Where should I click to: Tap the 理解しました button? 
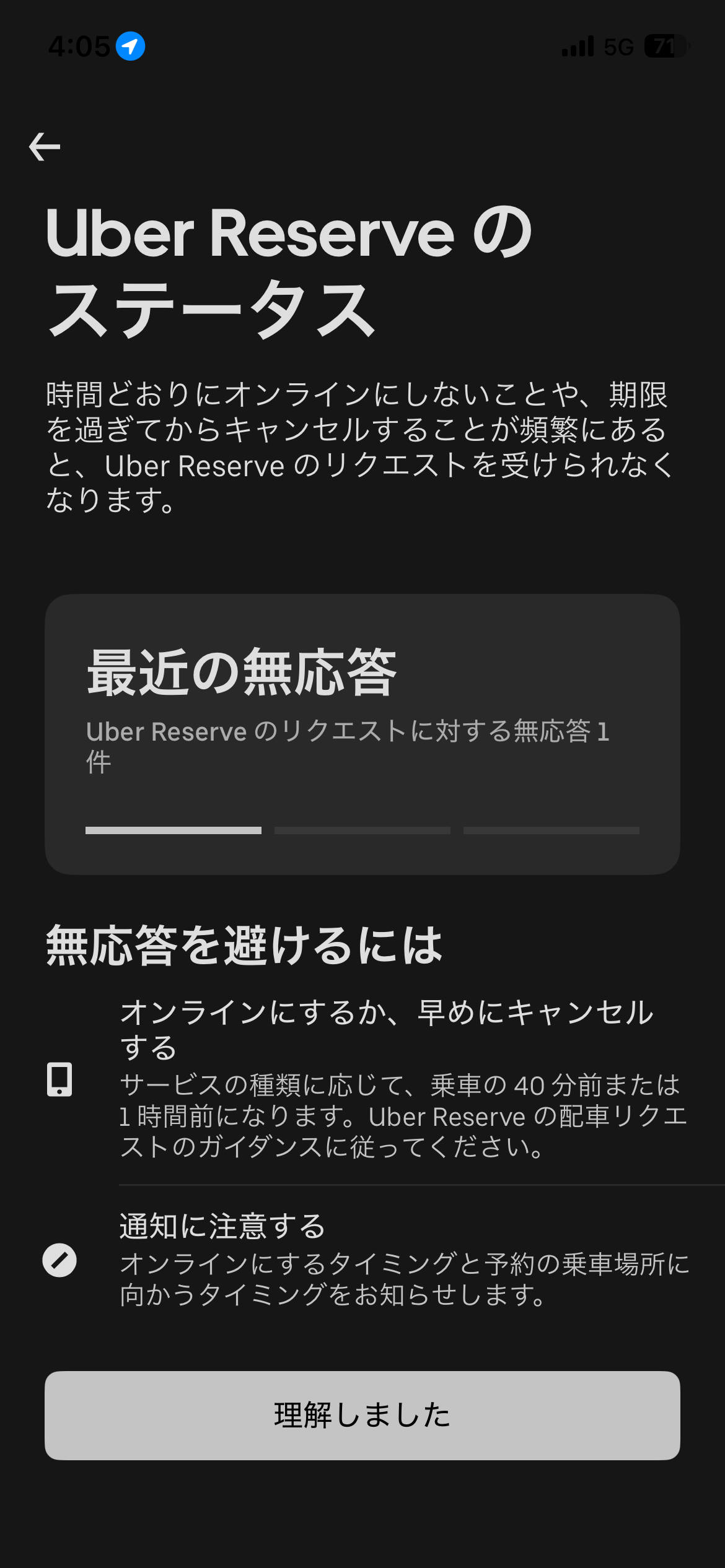click(x=362, y=1415)
